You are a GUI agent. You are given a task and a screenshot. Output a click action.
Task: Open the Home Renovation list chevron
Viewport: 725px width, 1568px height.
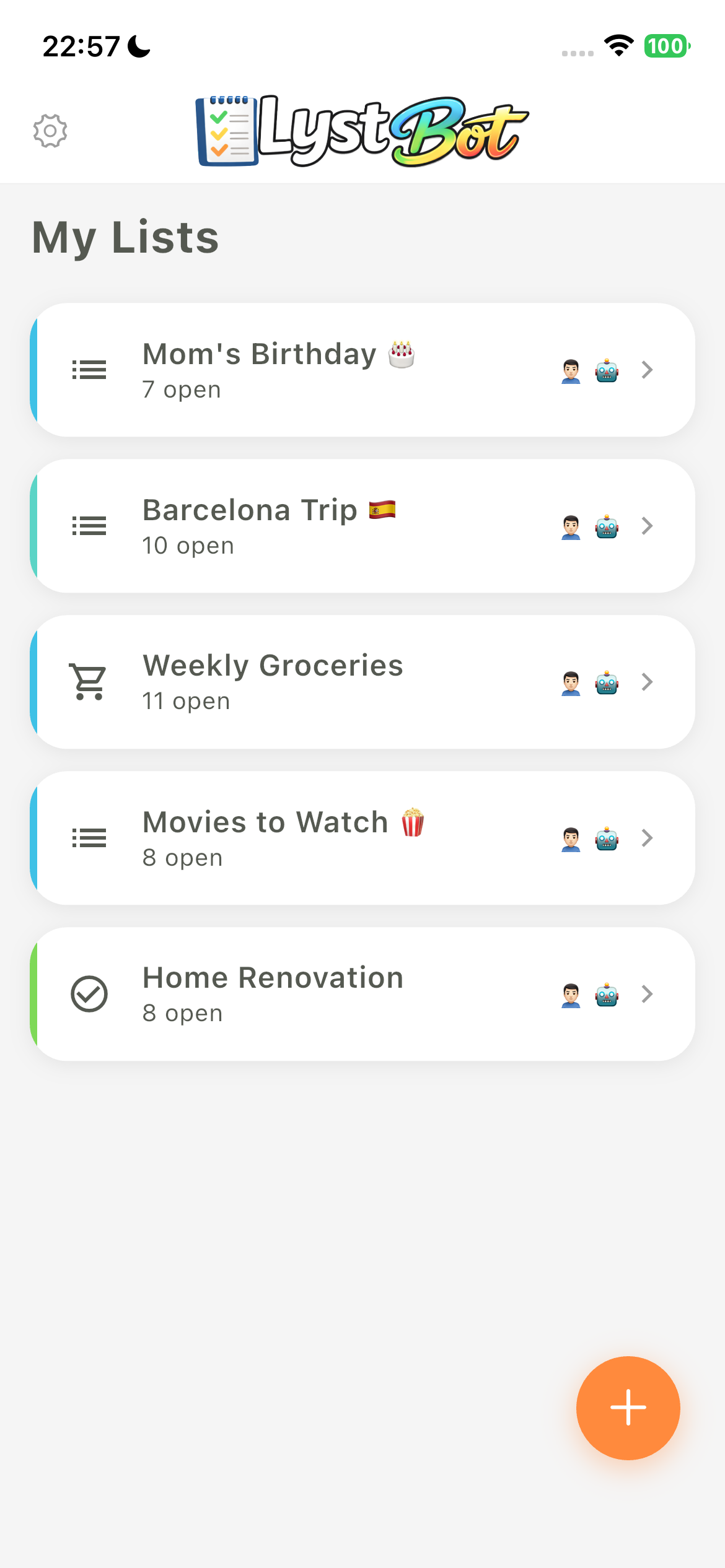pyautogui.click(x=648, y=994)
